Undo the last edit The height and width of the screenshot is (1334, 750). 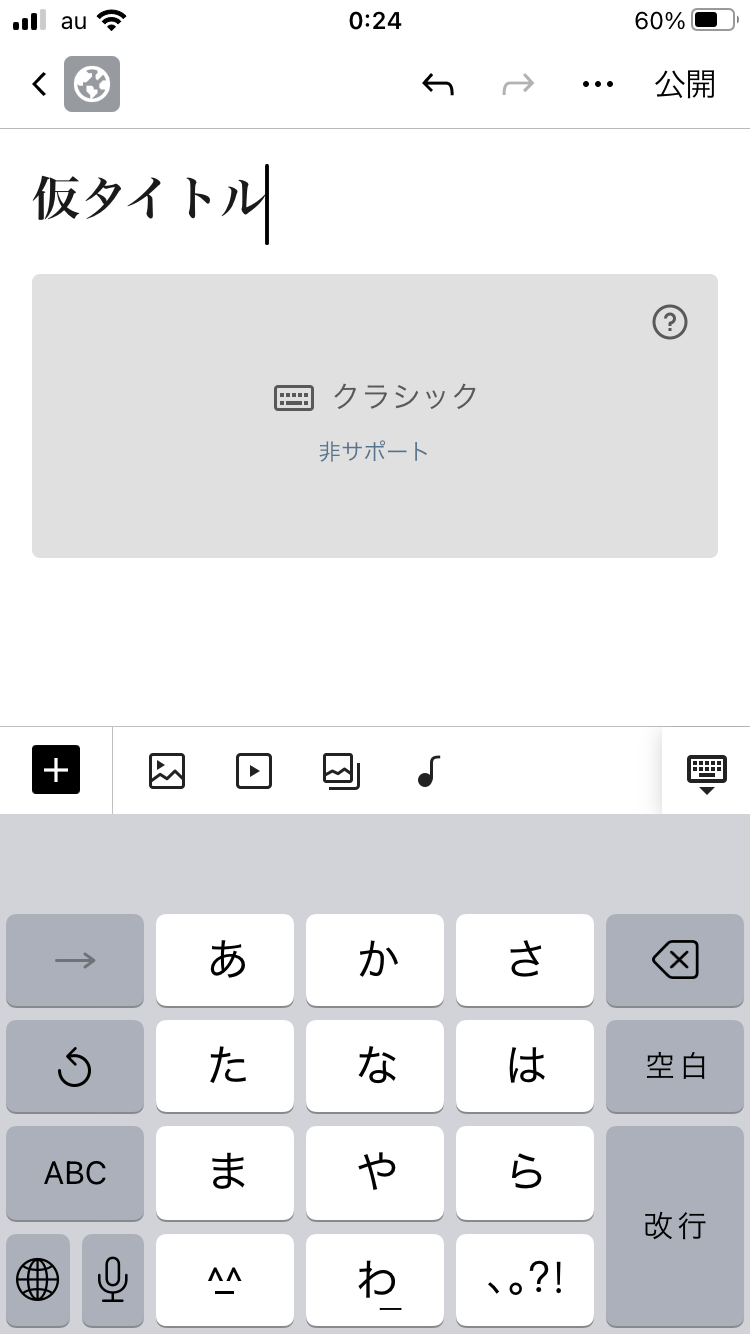(438, 84)
